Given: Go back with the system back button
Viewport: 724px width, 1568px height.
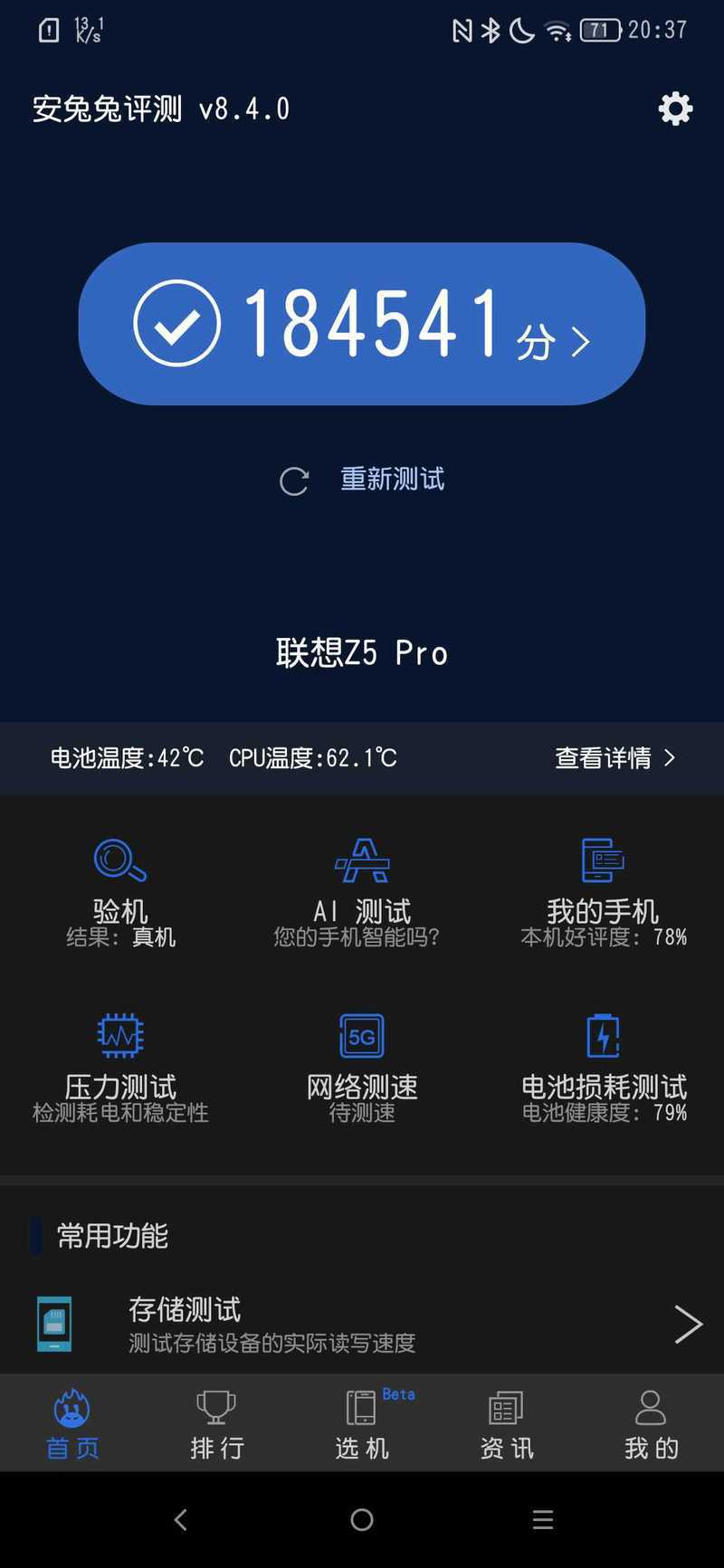Looking at the screenshot, I should pos(181,1519).
